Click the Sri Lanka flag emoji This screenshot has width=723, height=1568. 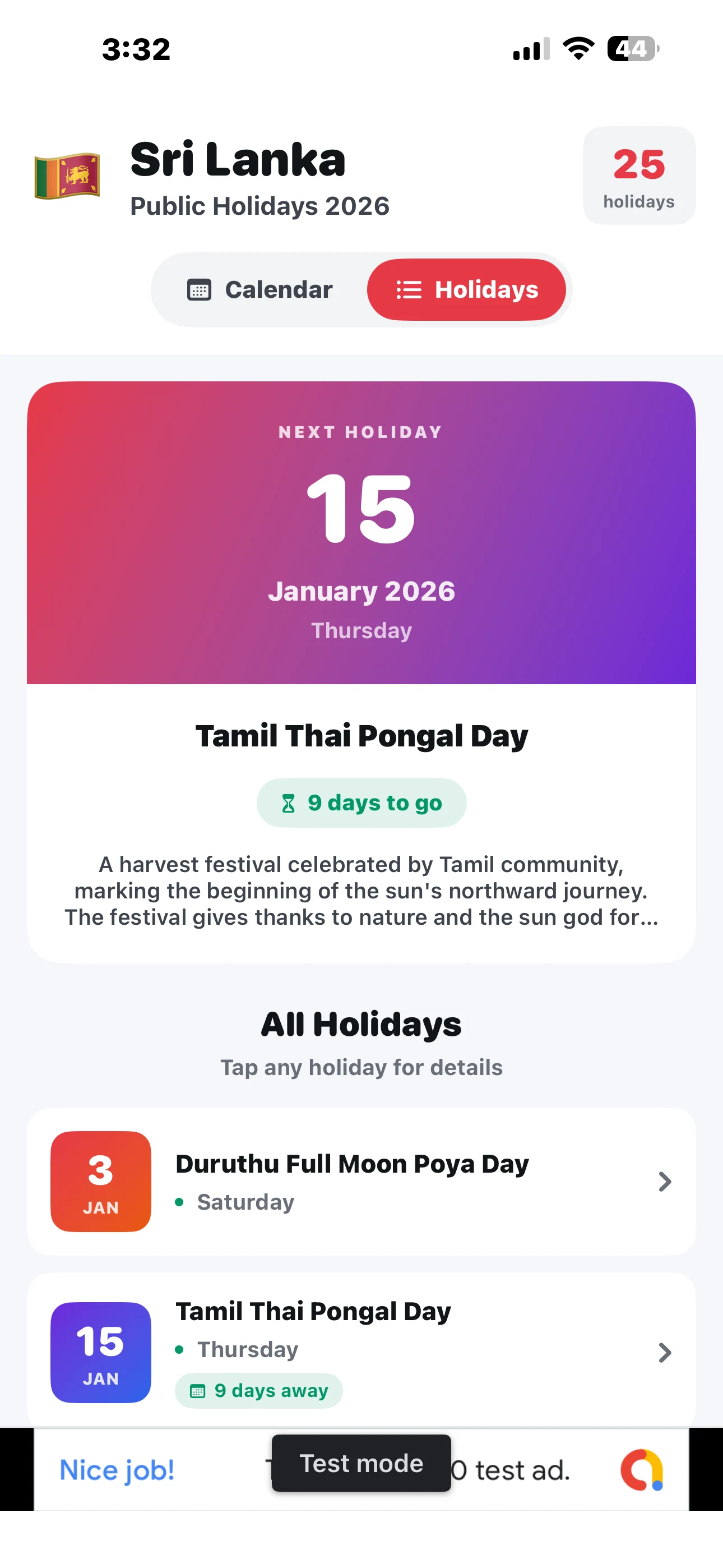click(x=68, y=177)
